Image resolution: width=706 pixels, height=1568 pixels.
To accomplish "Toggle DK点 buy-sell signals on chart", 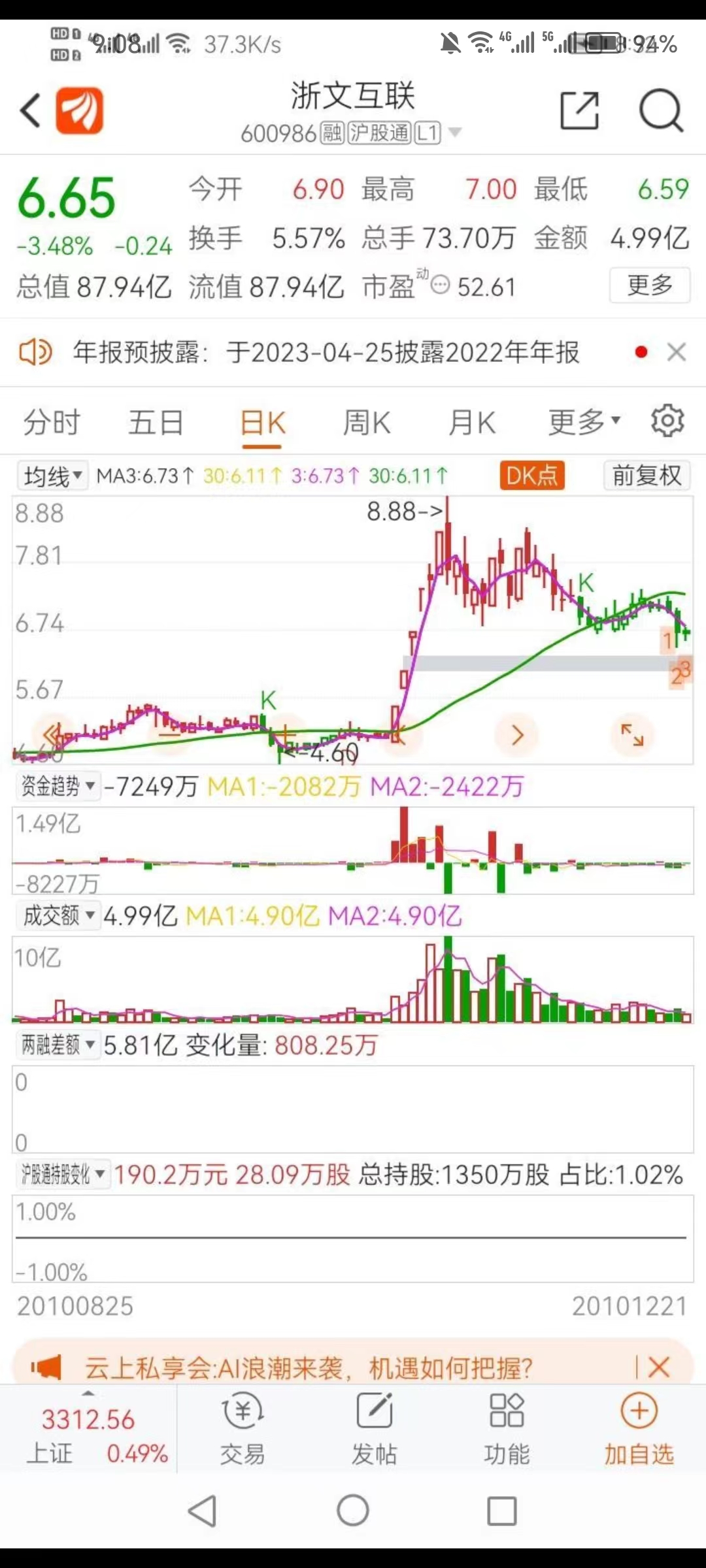I will tap(531, 475).
